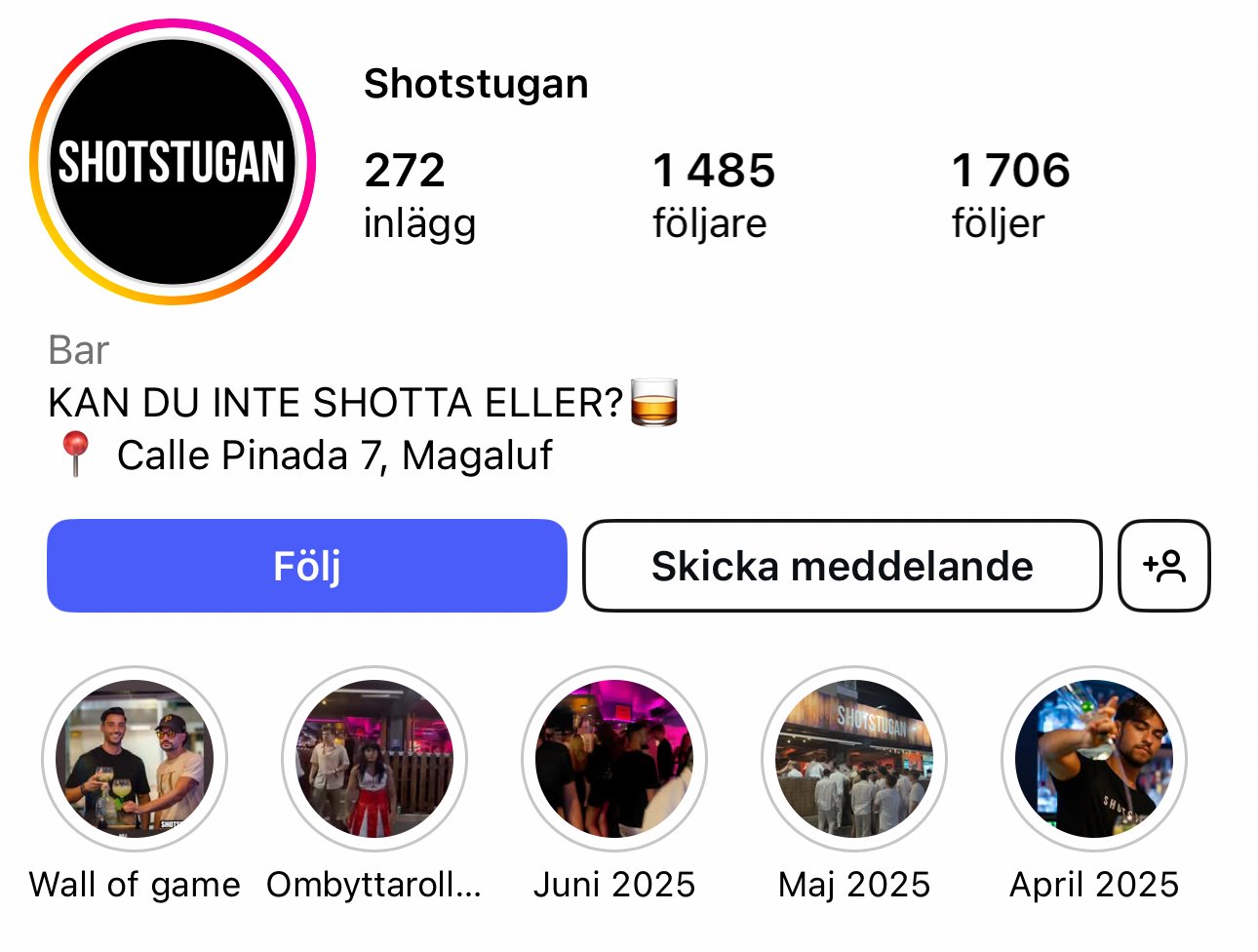This screenshot has width=1258, height=952.
Task: Open the Wall of game highlight
Action: pos(135,759)
